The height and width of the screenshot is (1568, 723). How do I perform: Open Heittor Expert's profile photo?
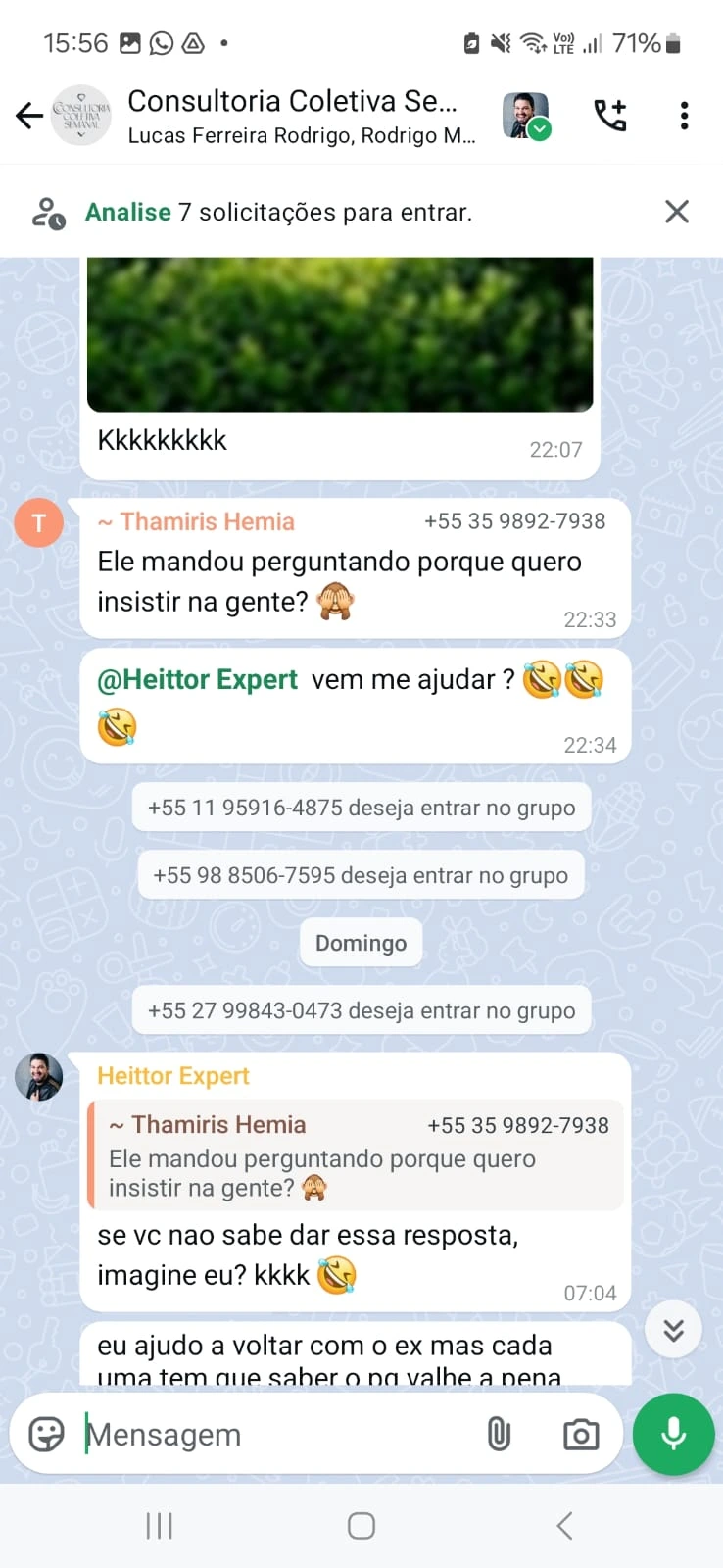pyautogui.click(x=39, y=1077)
